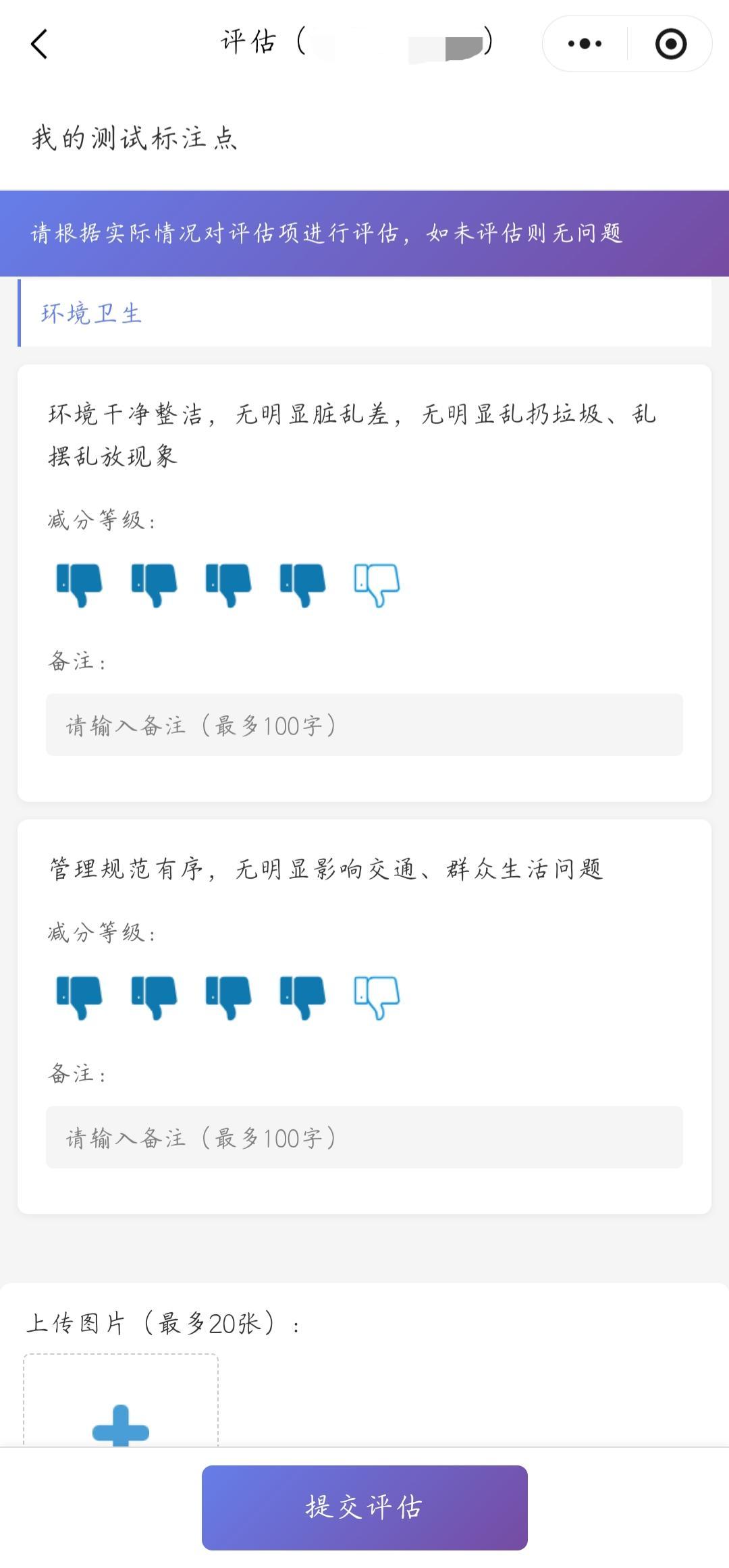The width and height of the screenshot is (729, 1568).
Task: Select first thumbs-down for 环境干净整洁 item
Action: click(x=79, y=585)
